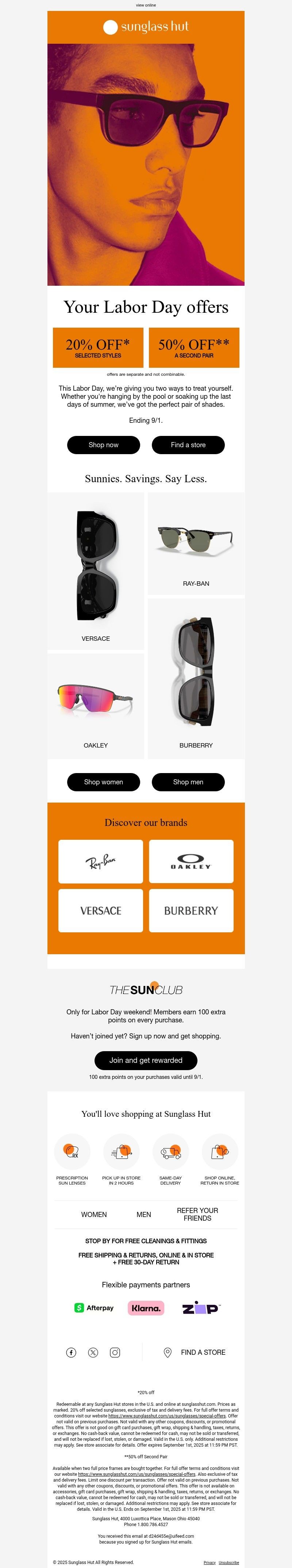The height and width of the screenshot is (1568, 292).
Task: Tap Find a store button
Action: pos(188,445)
